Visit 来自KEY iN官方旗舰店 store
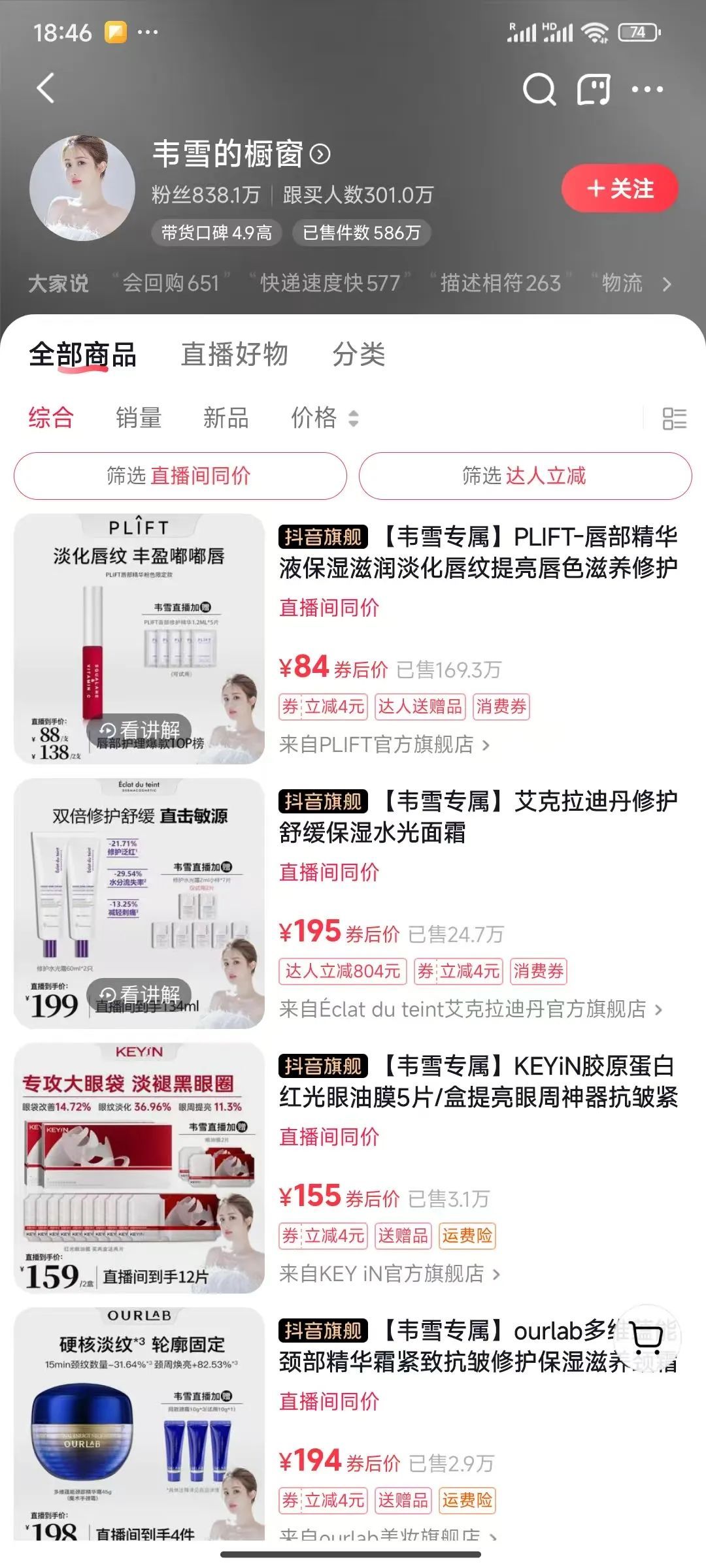706x1568 pixels. [x=389, y=1273]
